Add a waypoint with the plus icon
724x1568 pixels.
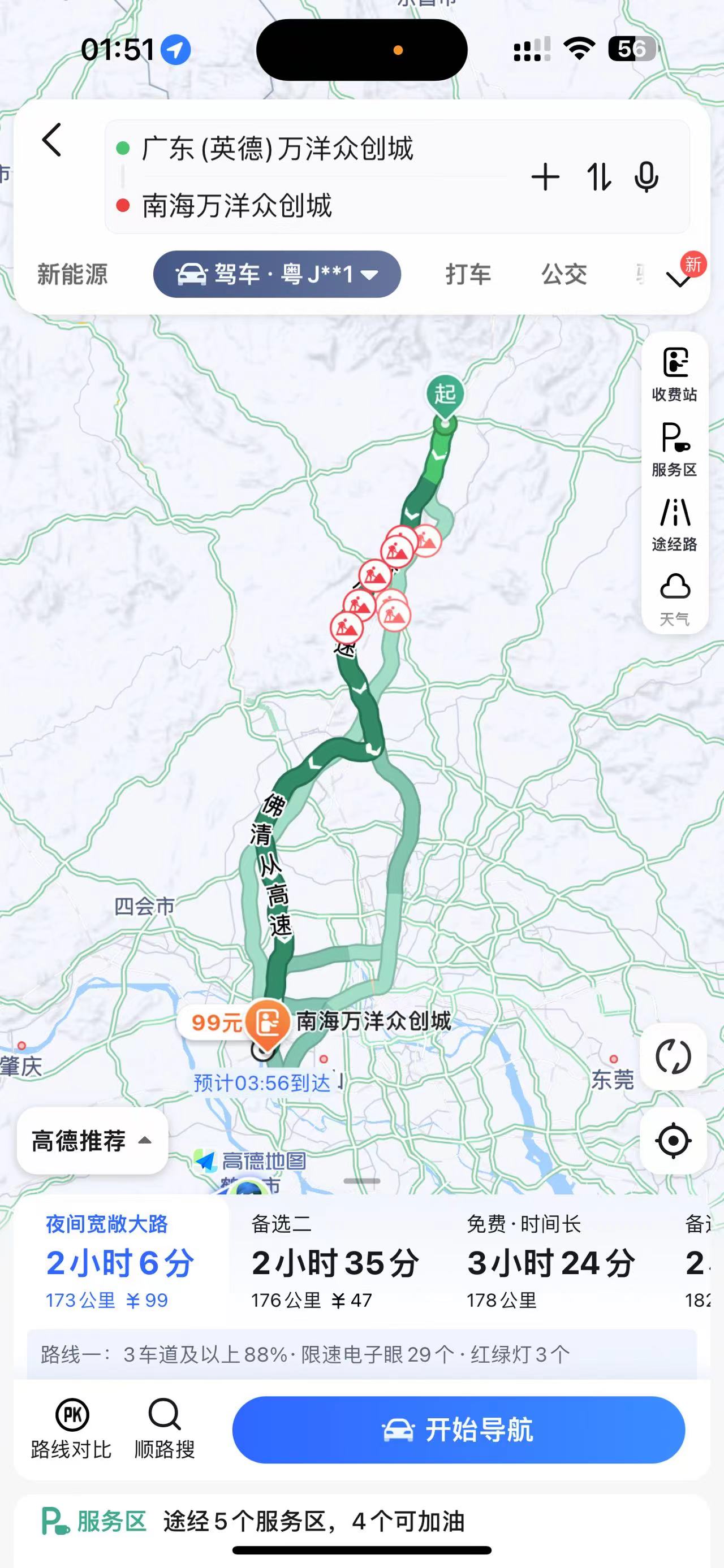(x=545, y=177)
